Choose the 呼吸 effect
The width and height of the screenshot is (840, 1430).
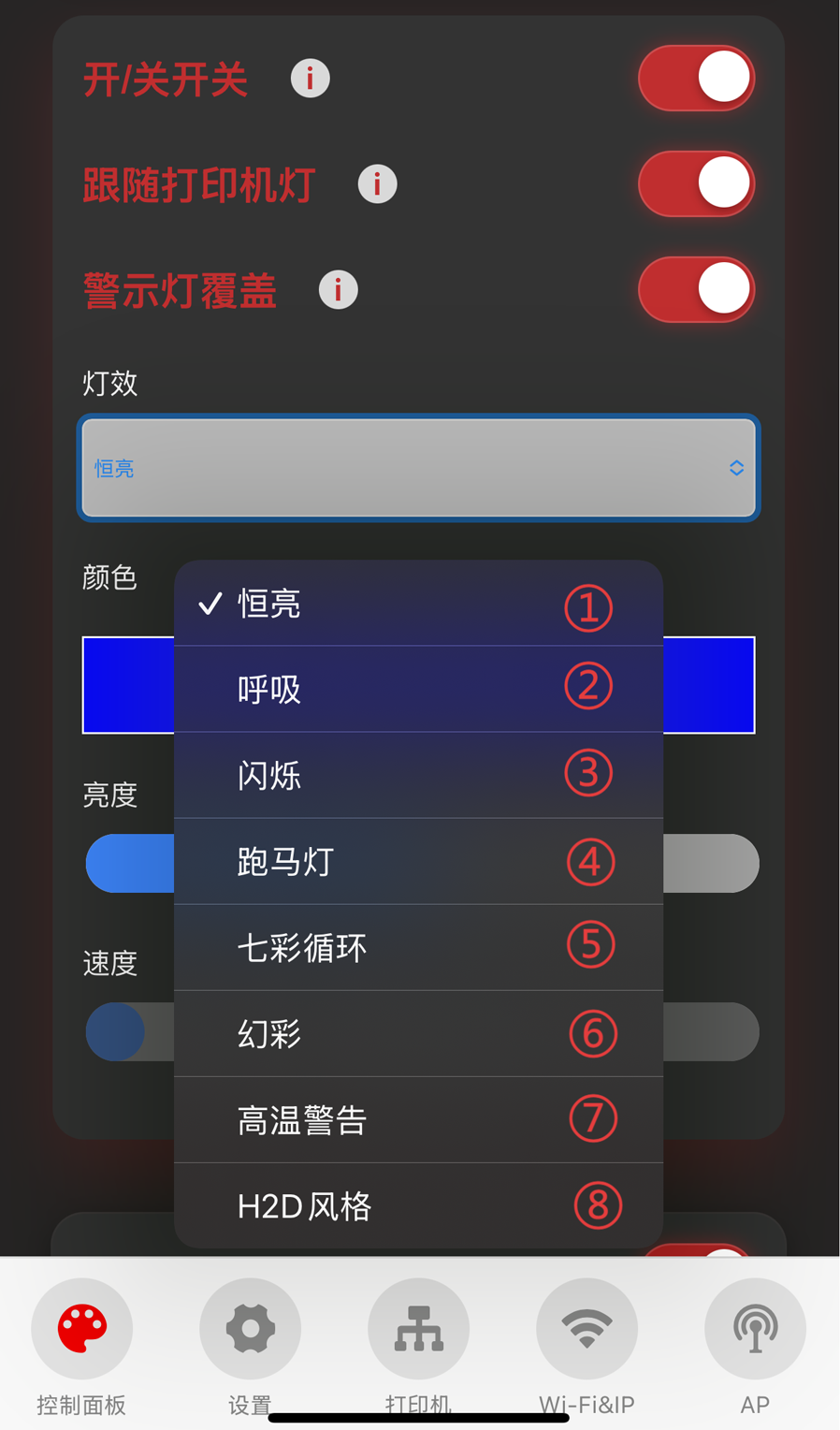(418, 690)
